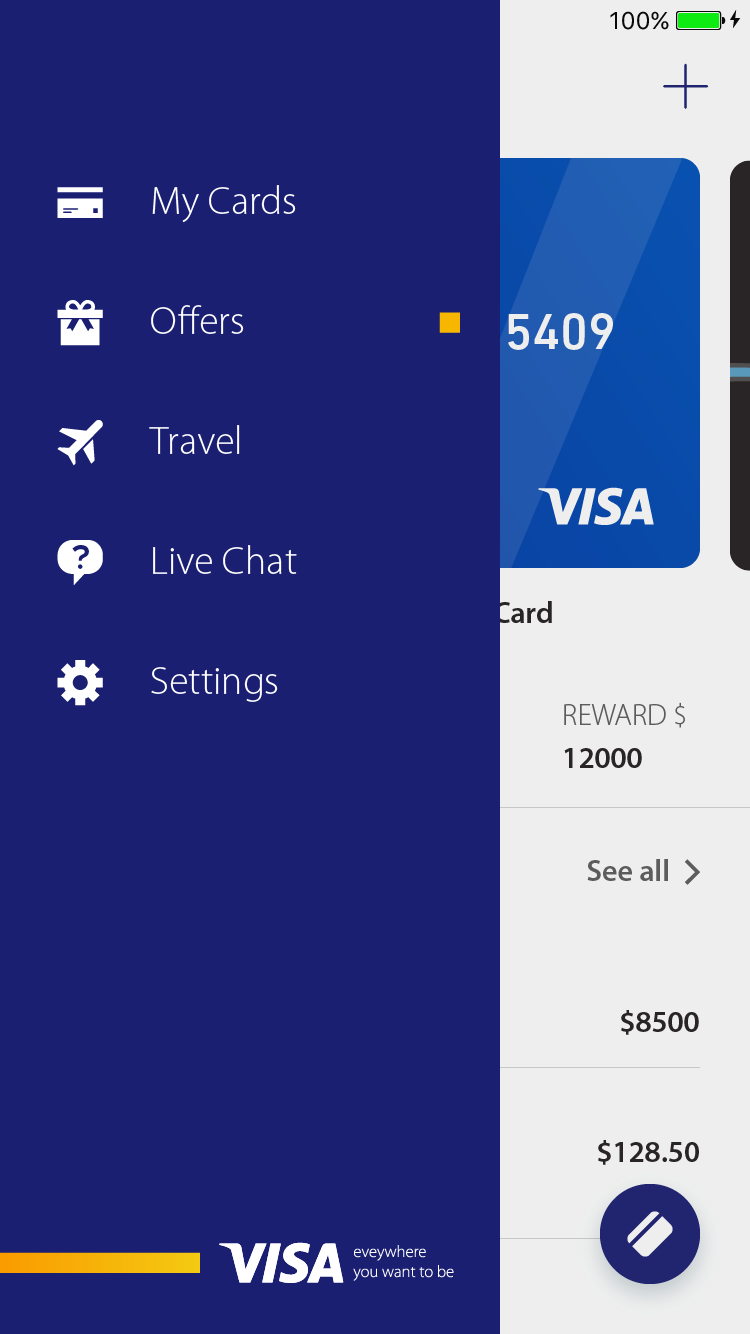Tap the floating card action button
Screen dimensions: 750x1334
pyautogui.click(x=650, y=1234)
